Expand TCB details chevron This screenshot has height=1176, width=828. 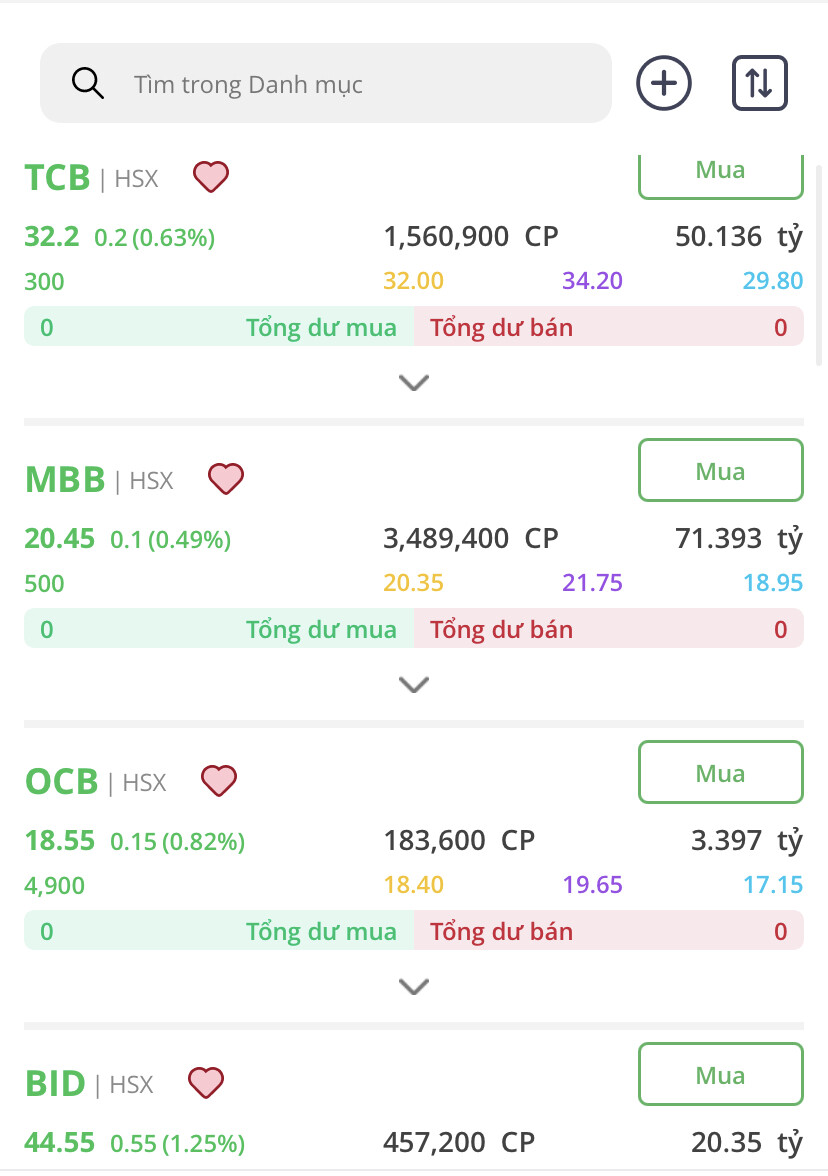(x=414, y=382)
